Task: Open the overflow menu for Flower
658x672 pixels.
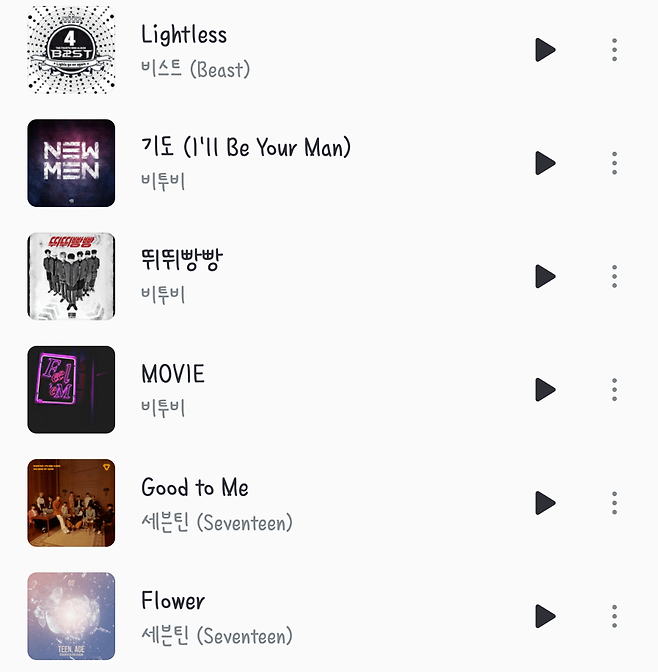Action: (x=614, y=615)
